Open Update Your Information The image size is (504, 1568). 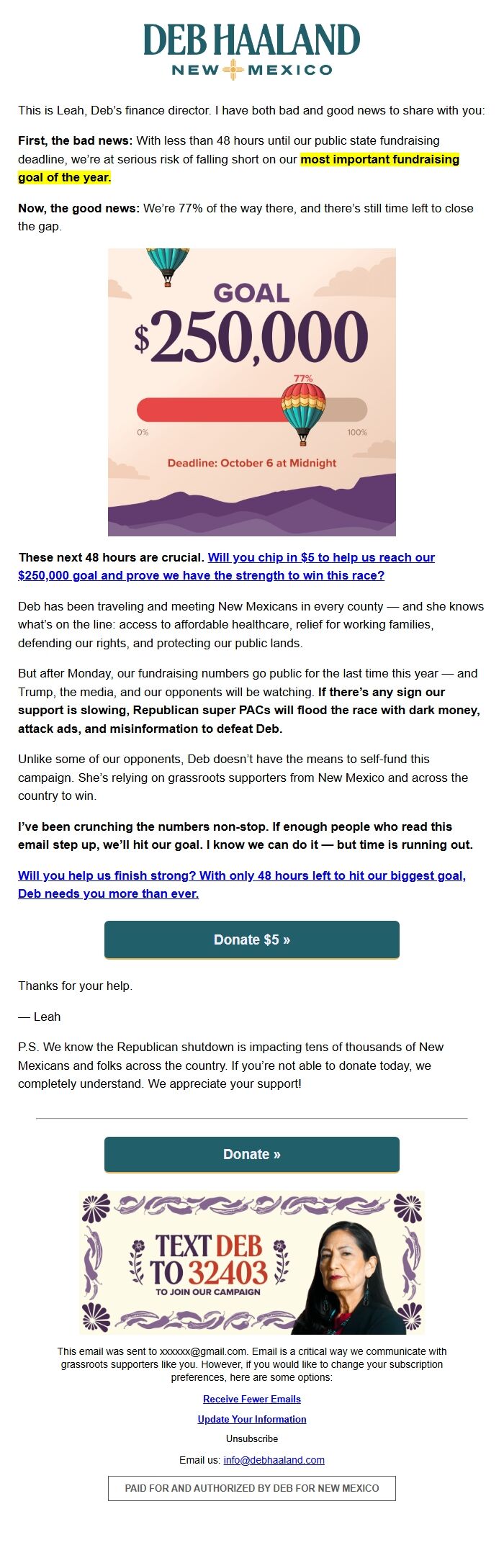click(x=251, y=1419)
